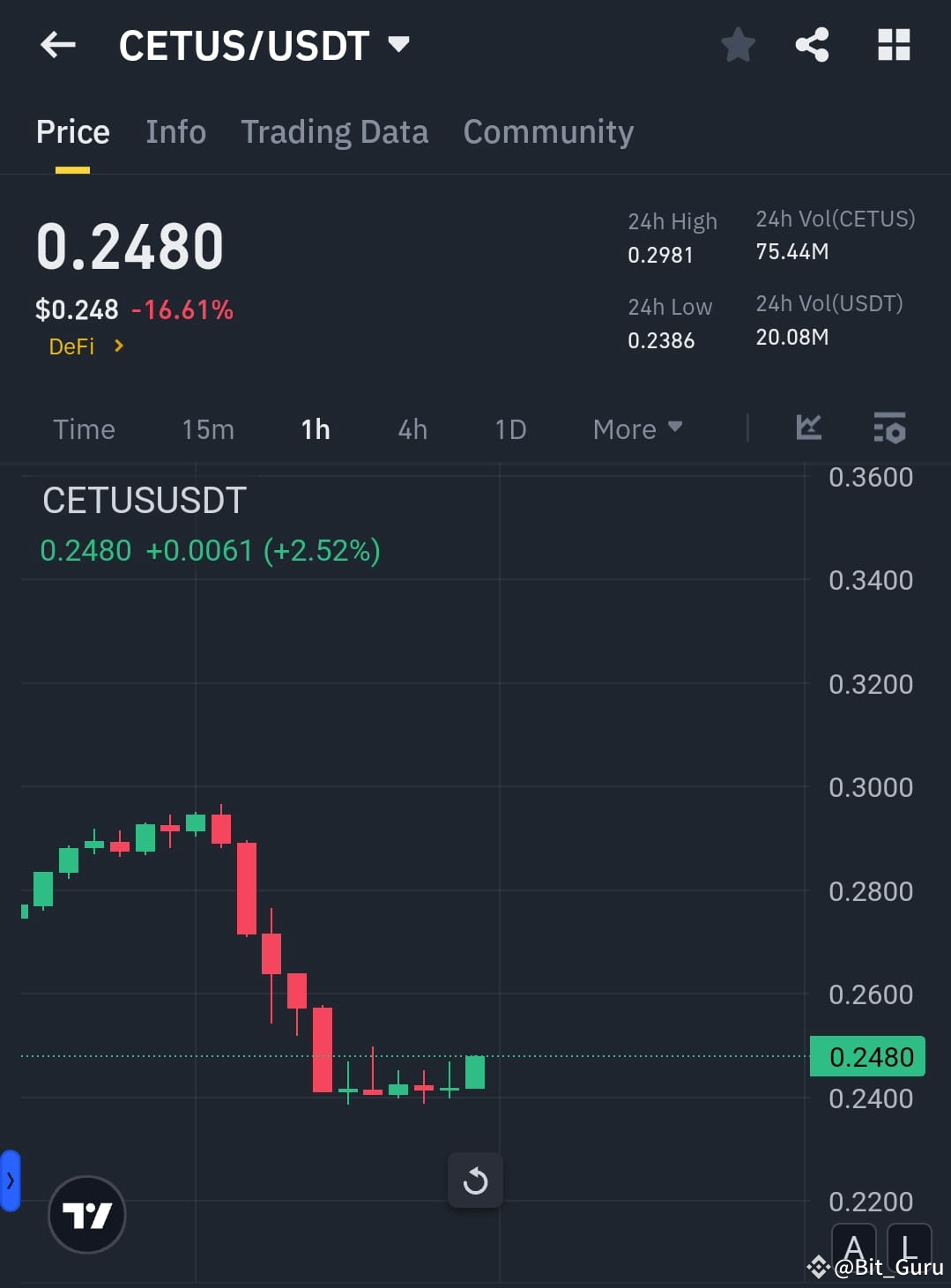Viewport: 951px width, 1288px height.
Task: Favorite CETUS/USDT with the star icon
Action: tap(737, 45)
